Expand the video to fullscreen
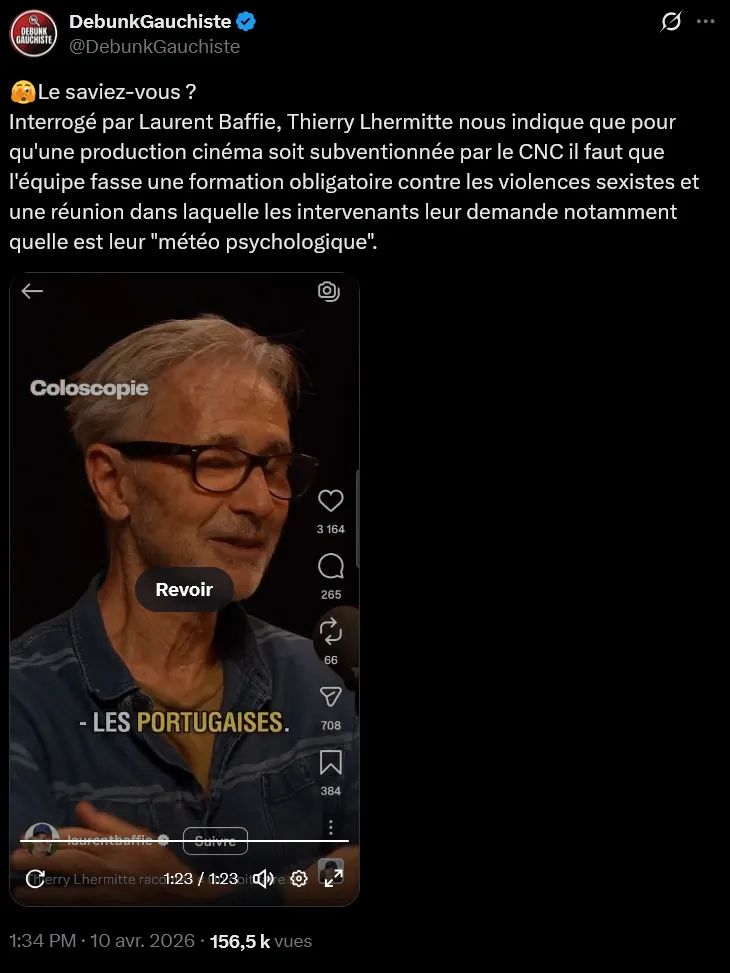Screen dimensions: 730x973 tap(333, 878)
